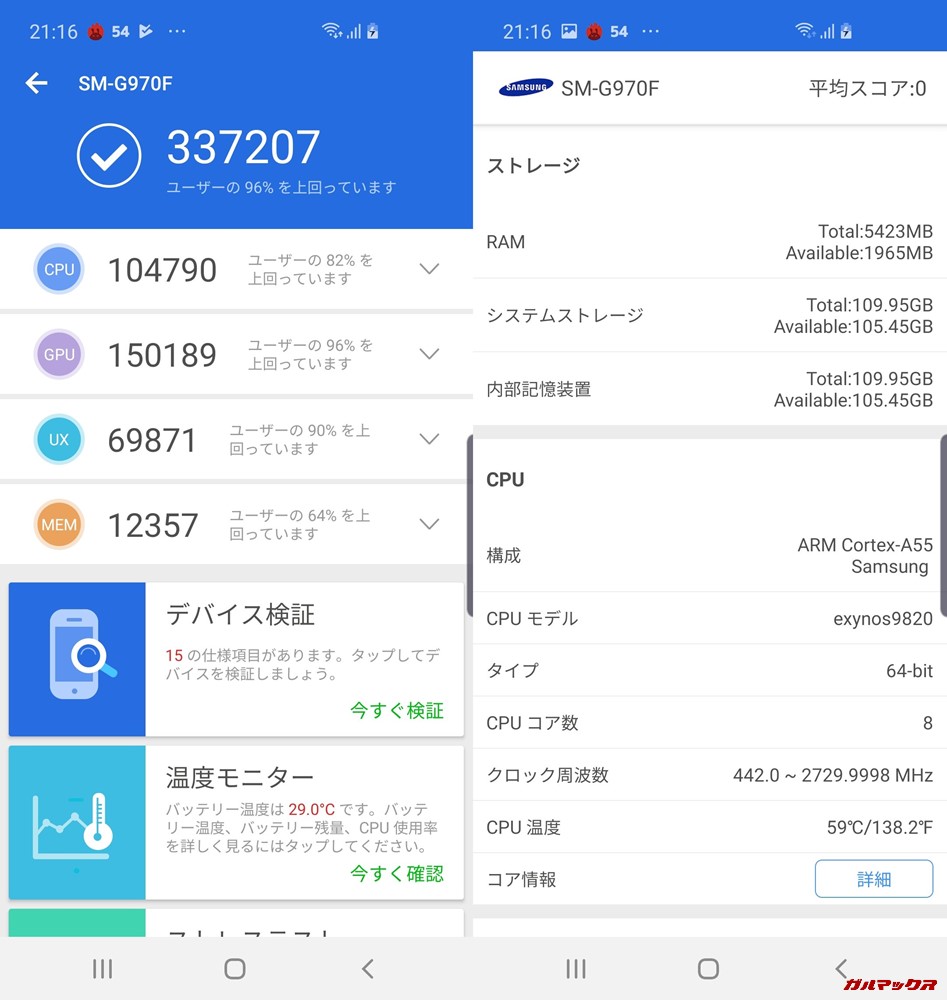
Task: Expand the MEM score breakdown
Action: pyautogui.click(x=429, y=524)
